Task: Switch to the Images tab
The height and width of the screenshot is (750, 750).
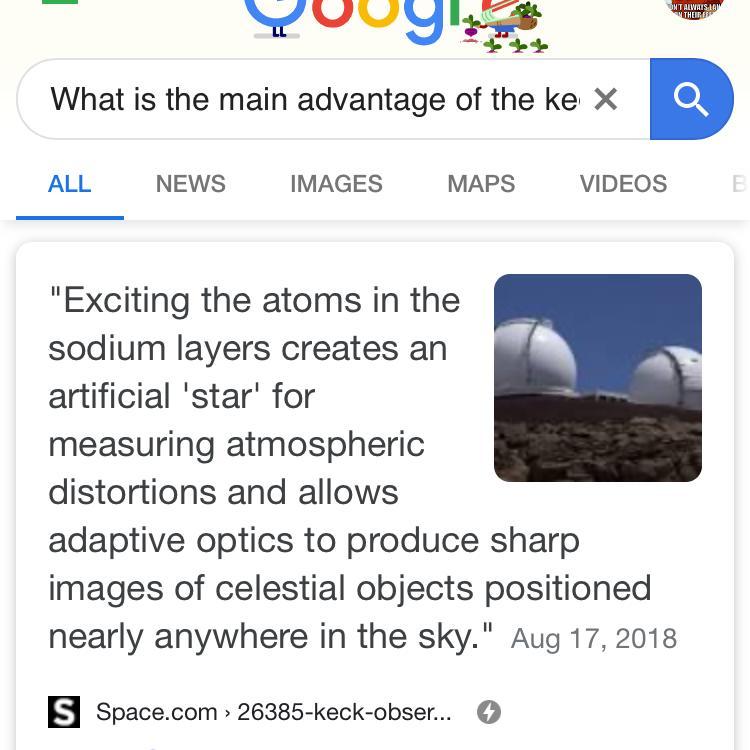Action: click(336, 184)
